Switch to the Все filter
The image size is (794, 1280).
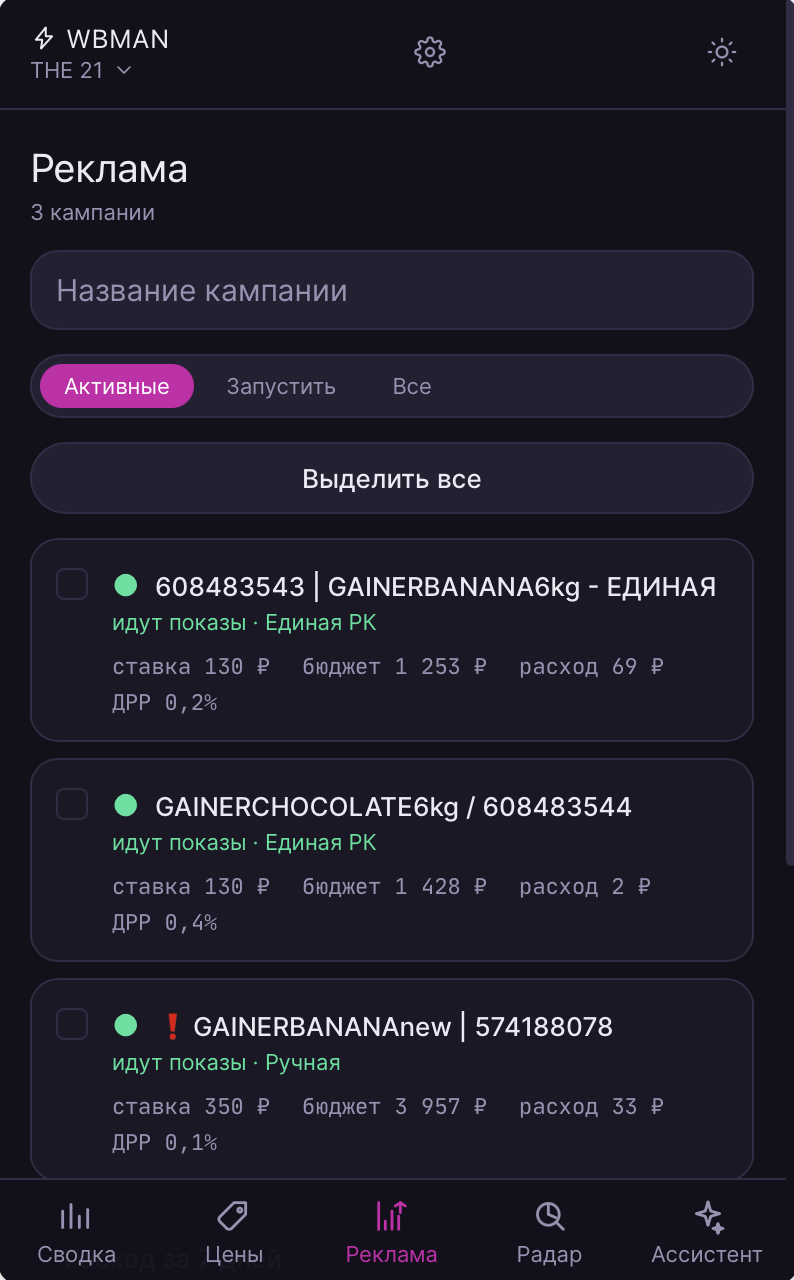[412, 386]
